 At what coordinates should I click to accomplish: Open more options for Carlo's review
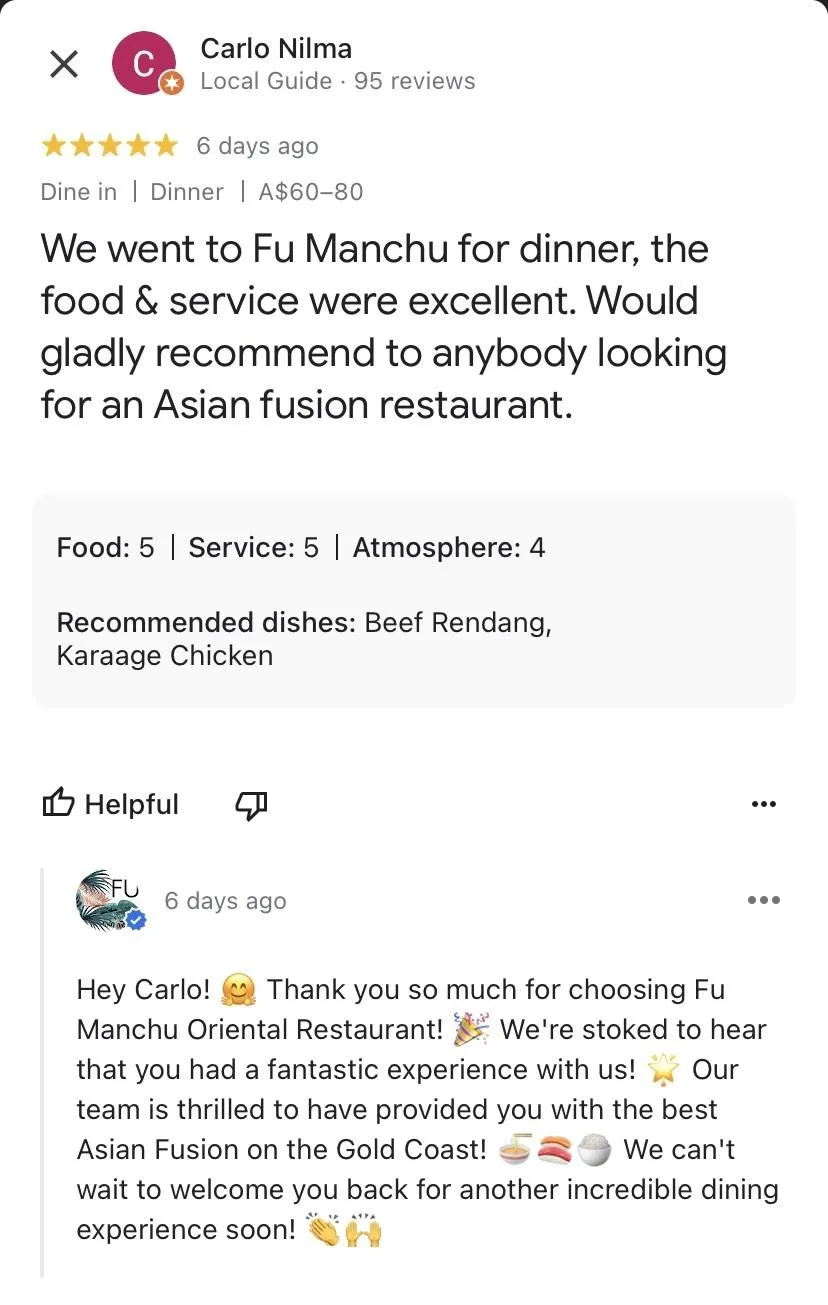763,804
